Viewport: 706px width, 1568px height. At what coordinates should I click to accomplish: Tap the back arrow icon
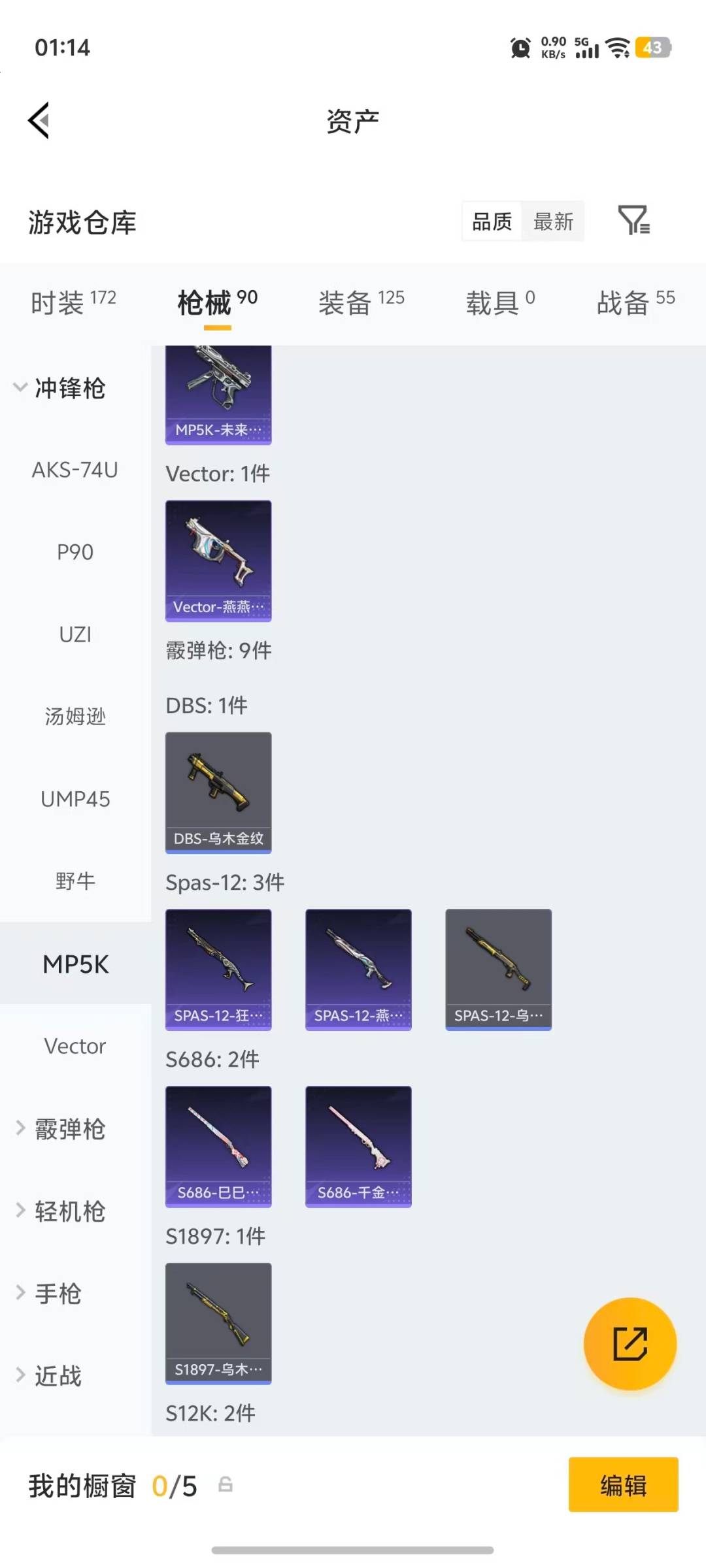(39, 120)
